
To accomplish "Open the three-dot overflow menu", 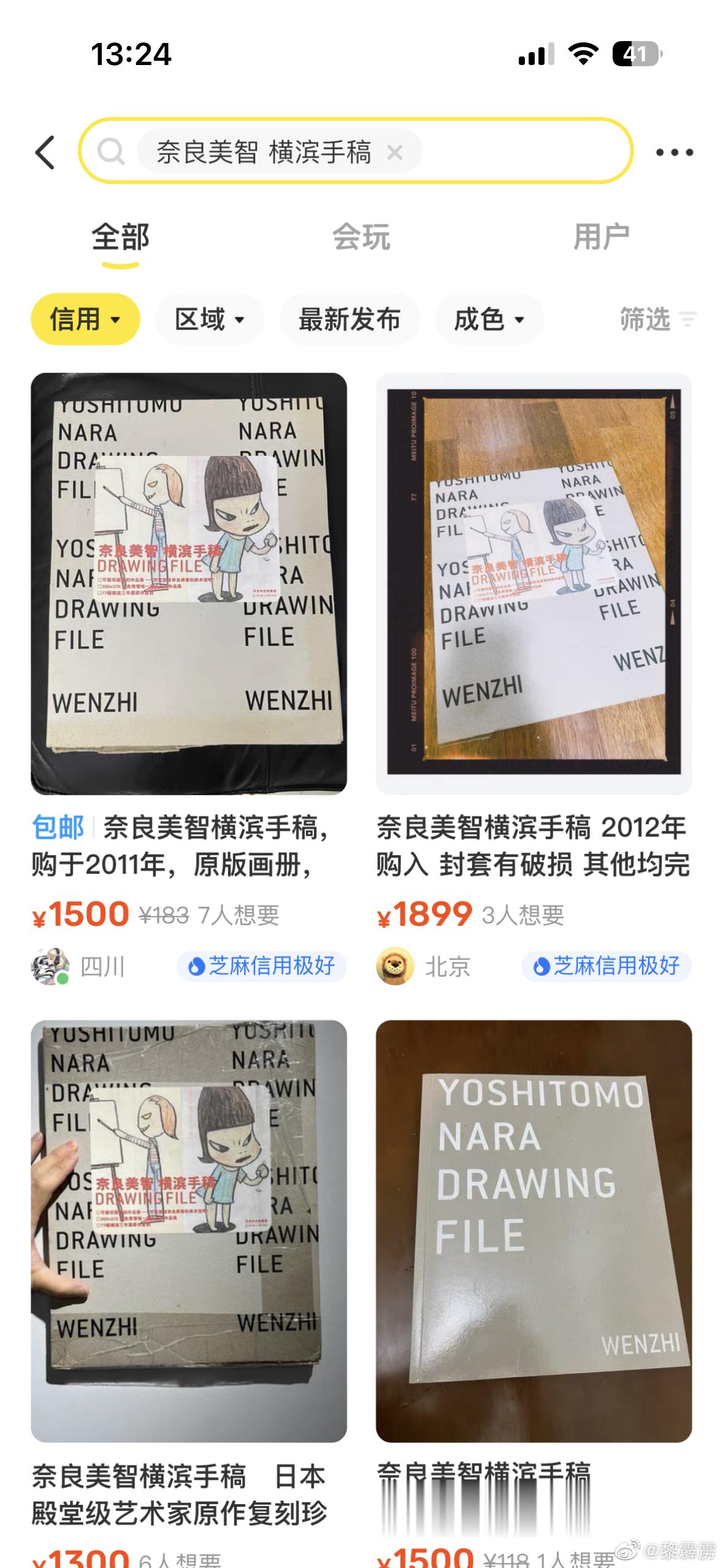I will pyautogui.click(x=674, y=152).
